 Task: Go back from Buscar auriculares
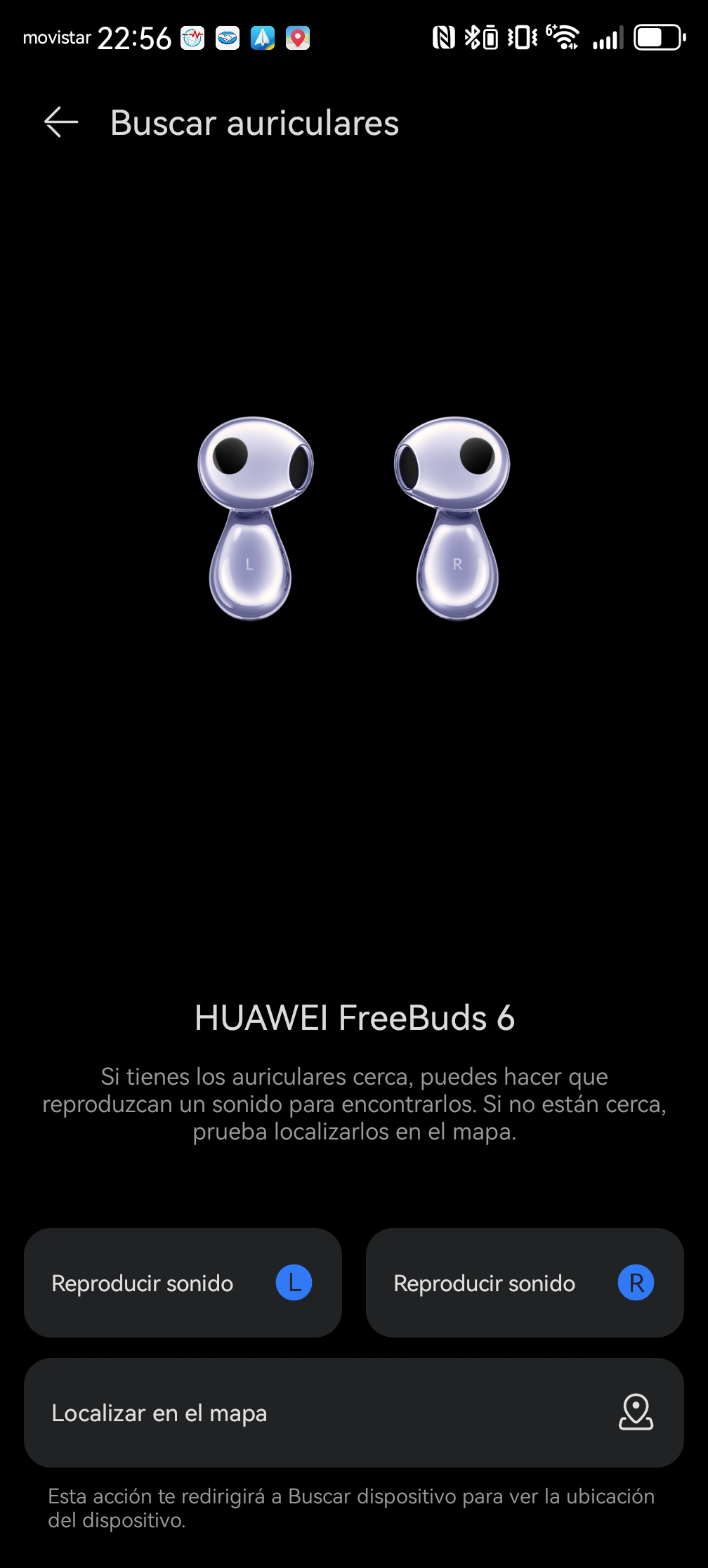pos(61,123)
